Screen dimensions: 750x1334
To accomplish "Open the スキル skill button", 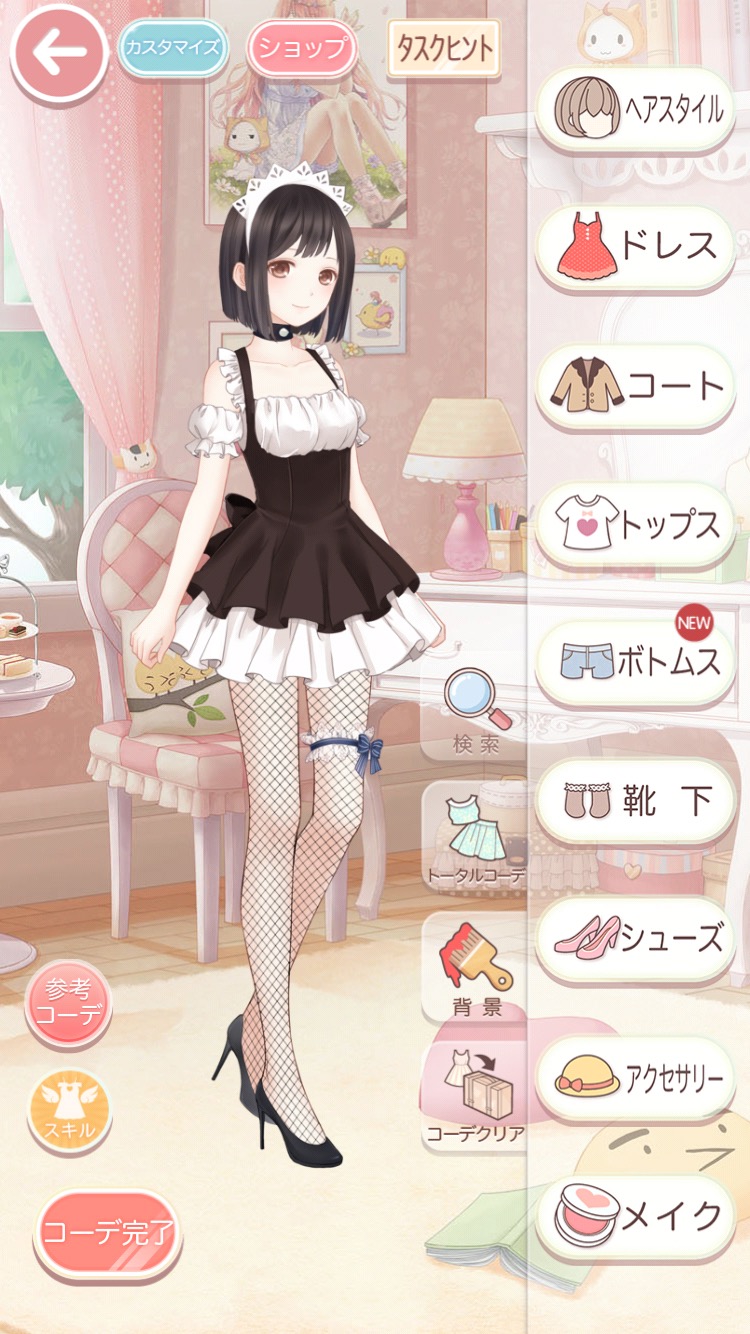I will [x=69, y=1111].
